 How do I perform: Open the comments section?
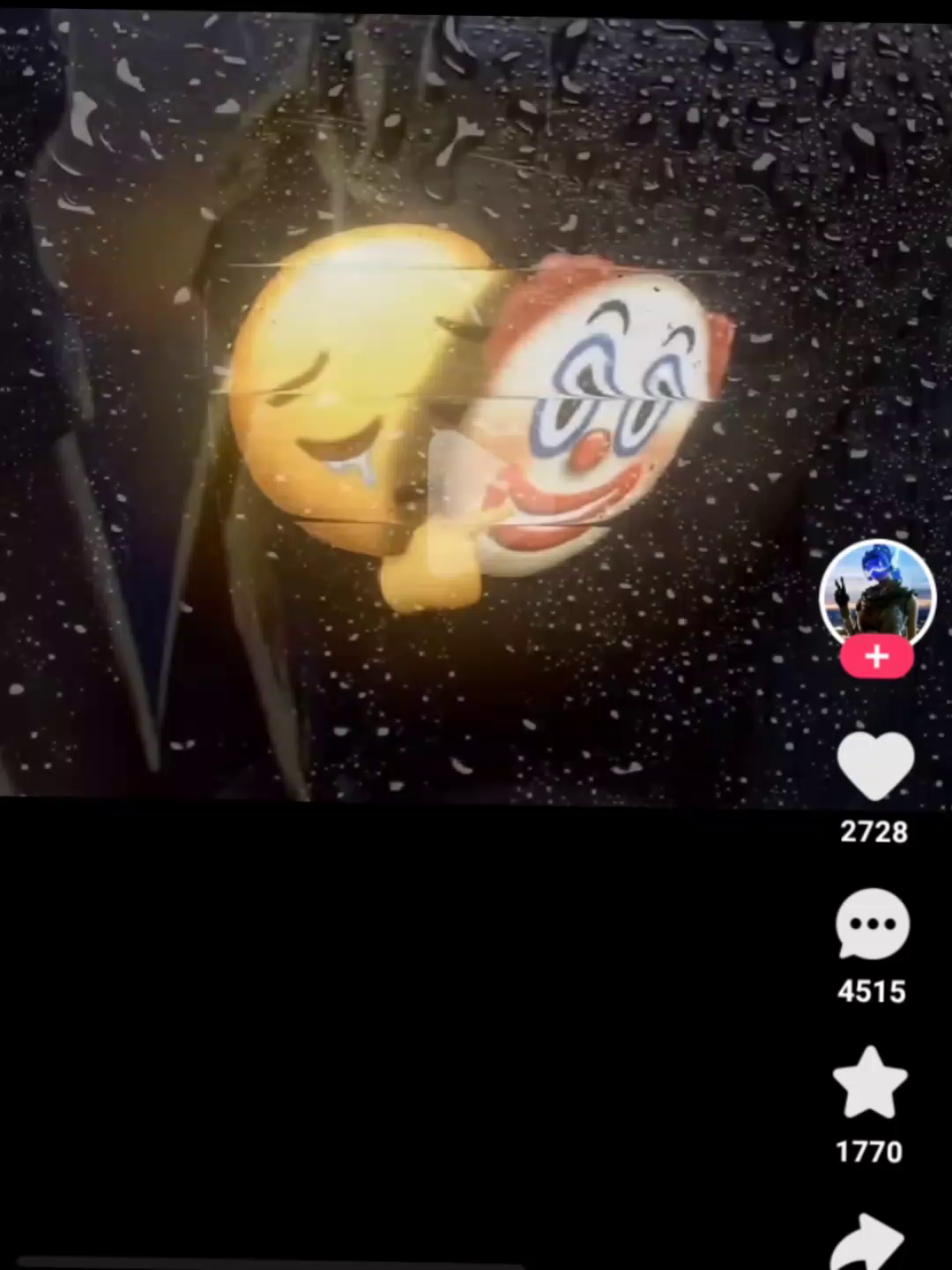point(873,924)
